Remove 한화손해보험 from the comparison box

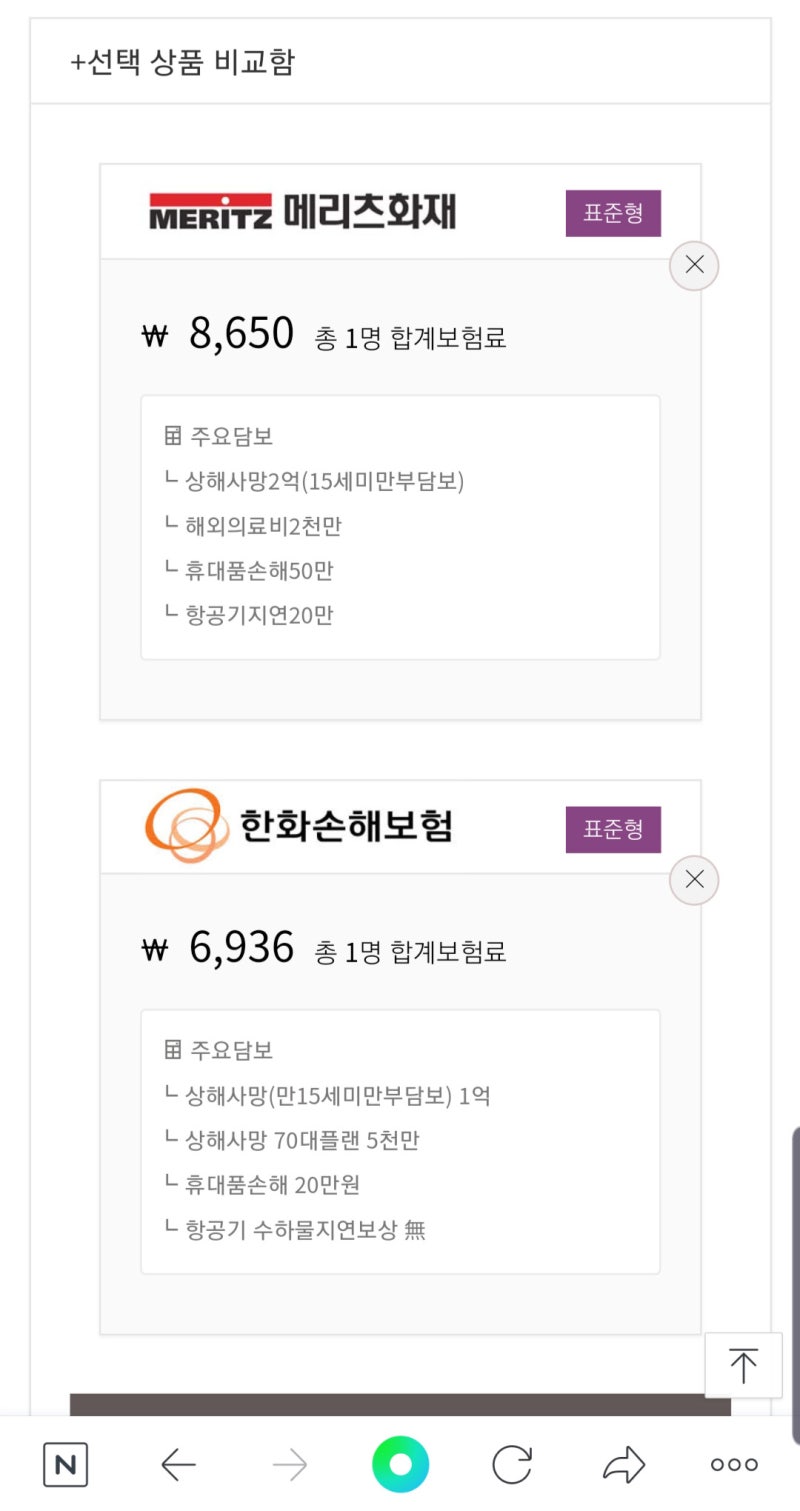694,880
